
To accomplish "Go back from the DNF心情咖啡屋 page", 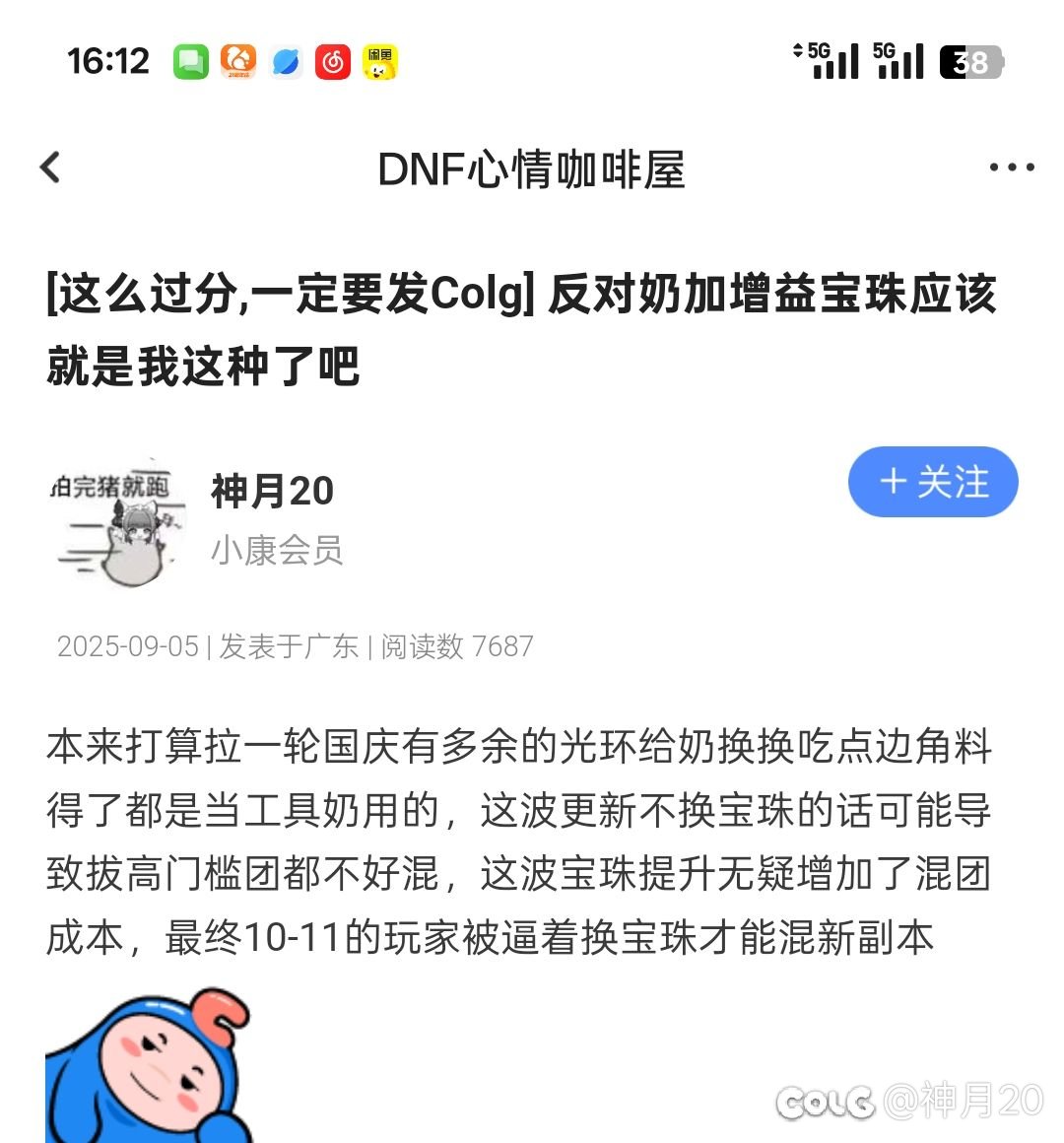I will coord(51,168).
